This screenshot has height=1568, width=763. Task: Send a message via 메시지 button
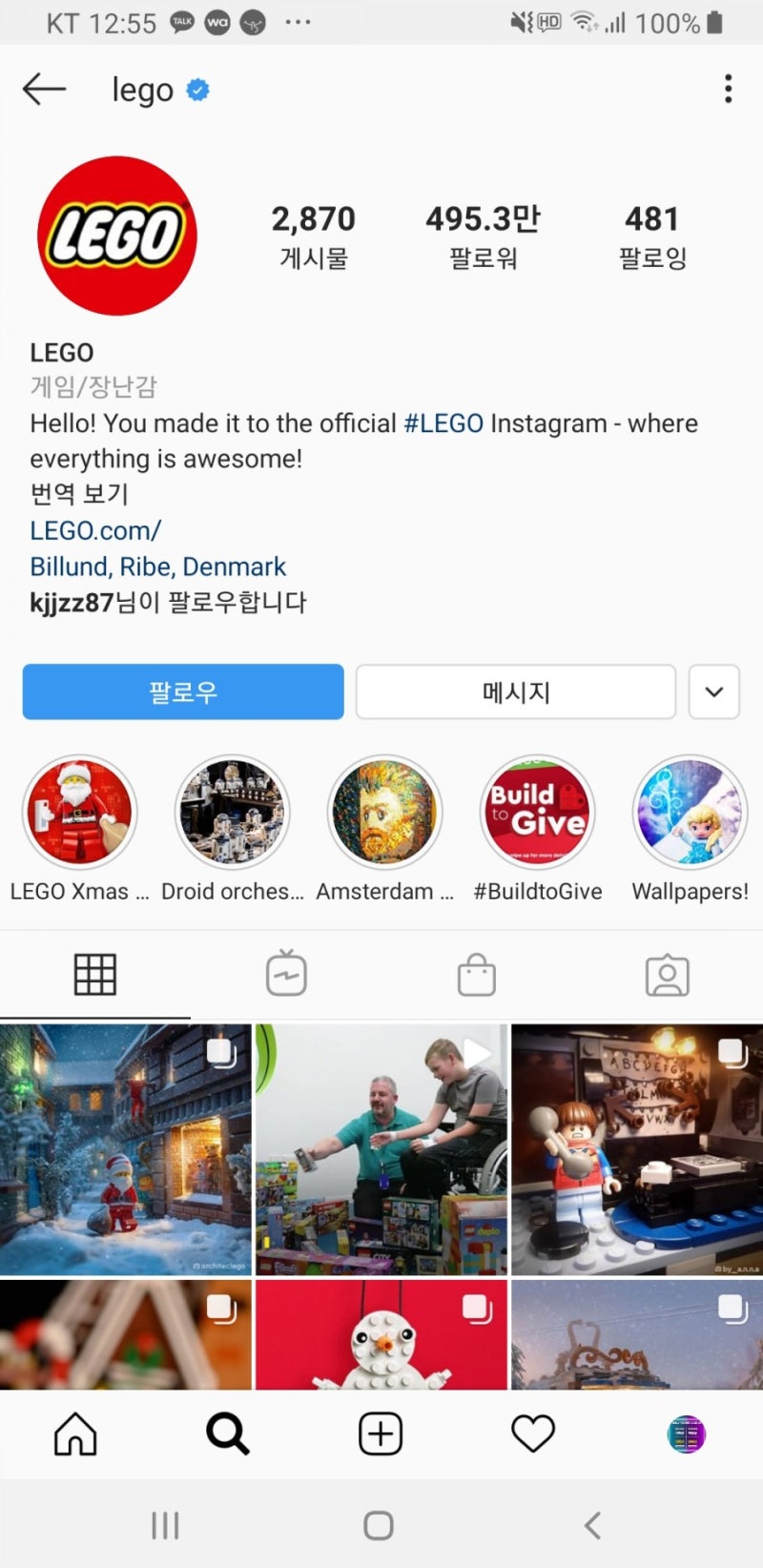(x=516, y=691)
